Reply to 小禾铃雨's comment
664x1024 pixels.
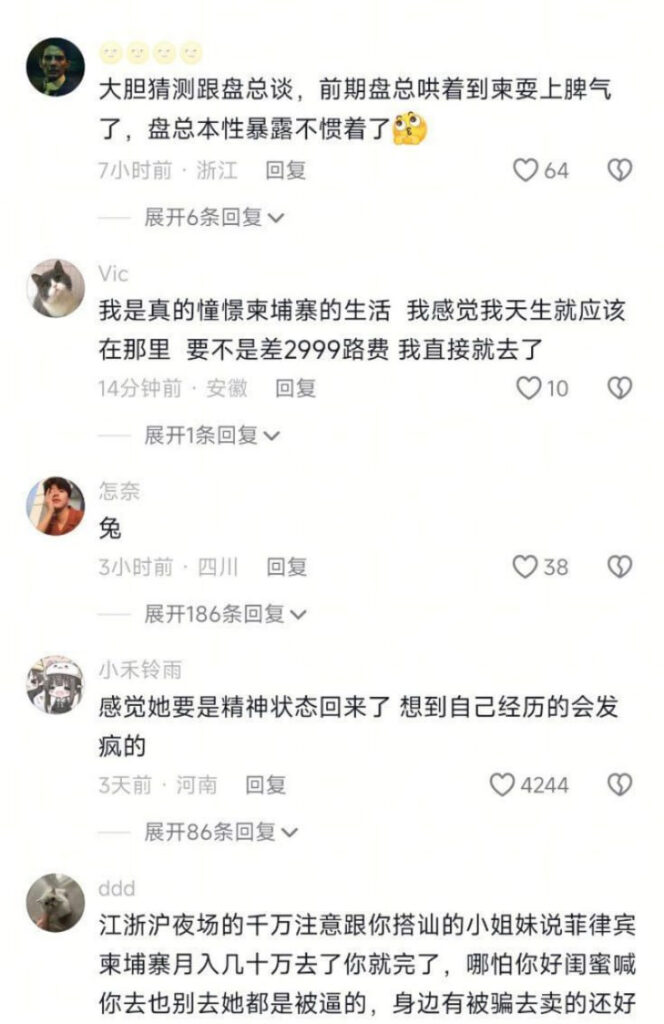click(265, 785)
